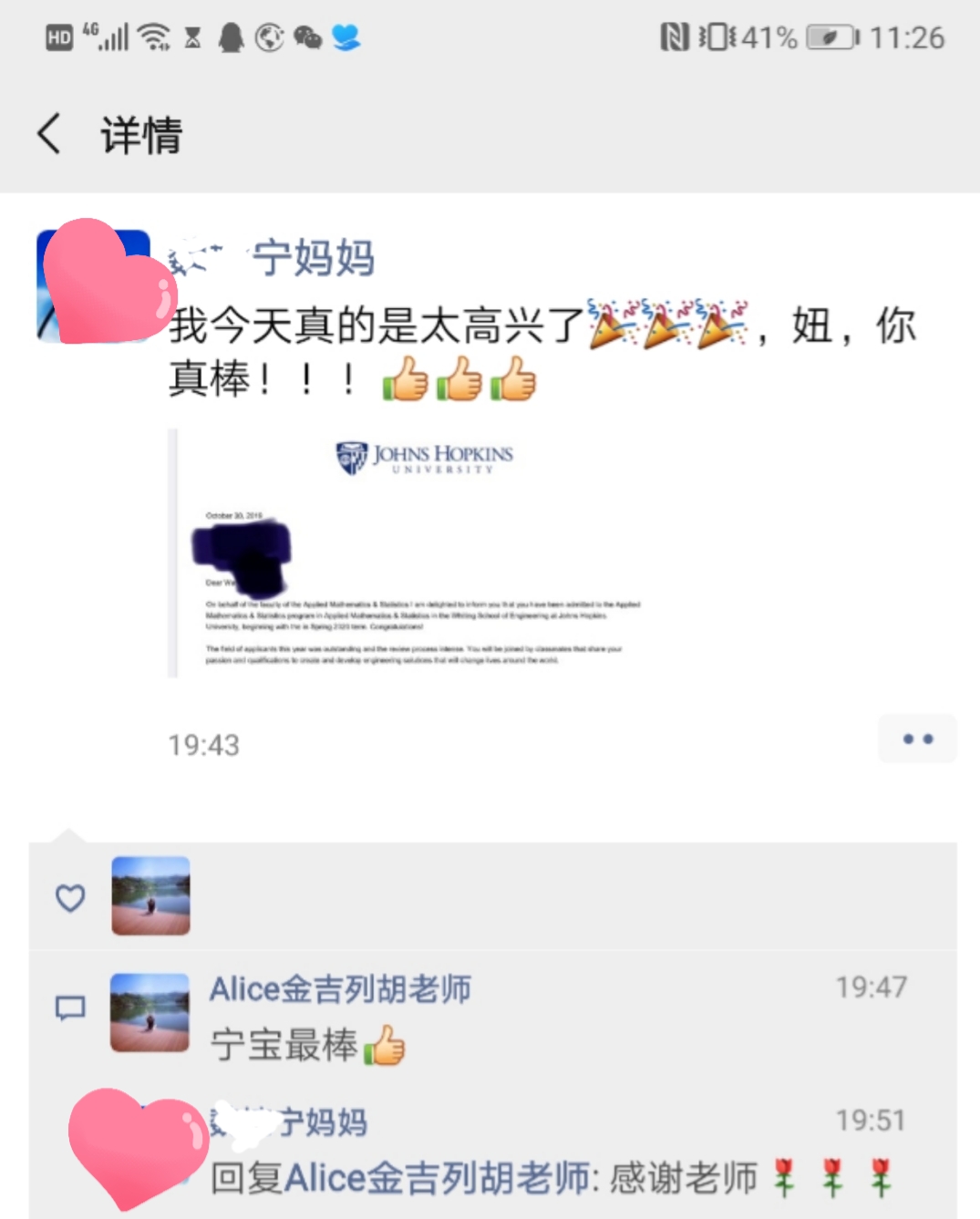Image resolution: width=980 pixels, height=1219 pixels.
Task: Reply to the comment 宁宝最棒
Action: coord(284,1045)
